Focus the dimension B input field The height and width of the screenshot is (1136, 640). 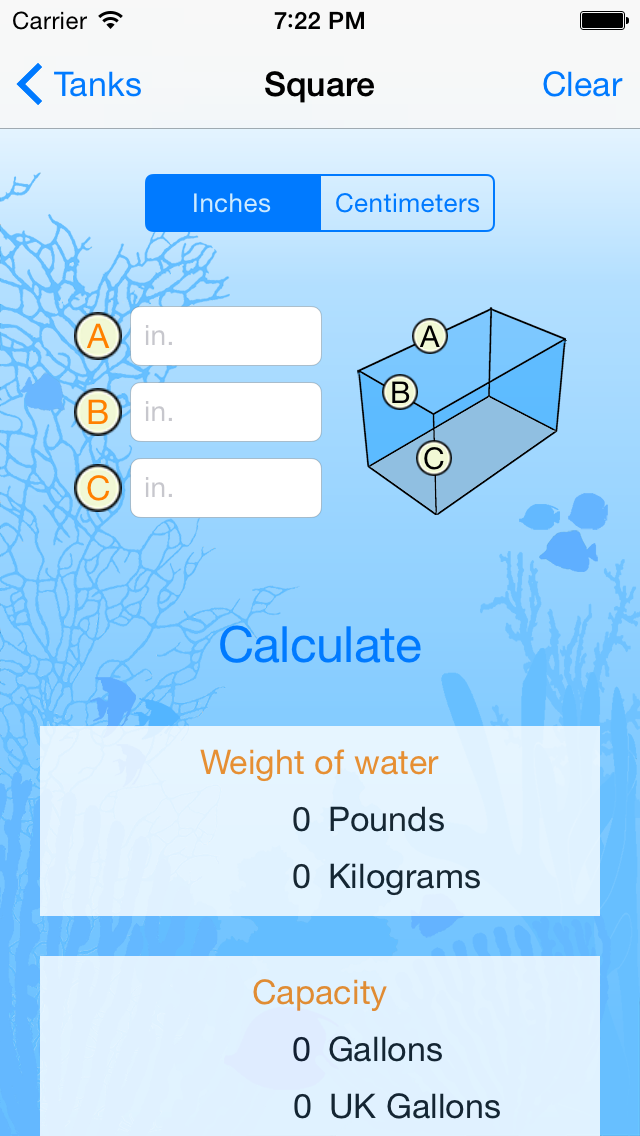(226, 412)
